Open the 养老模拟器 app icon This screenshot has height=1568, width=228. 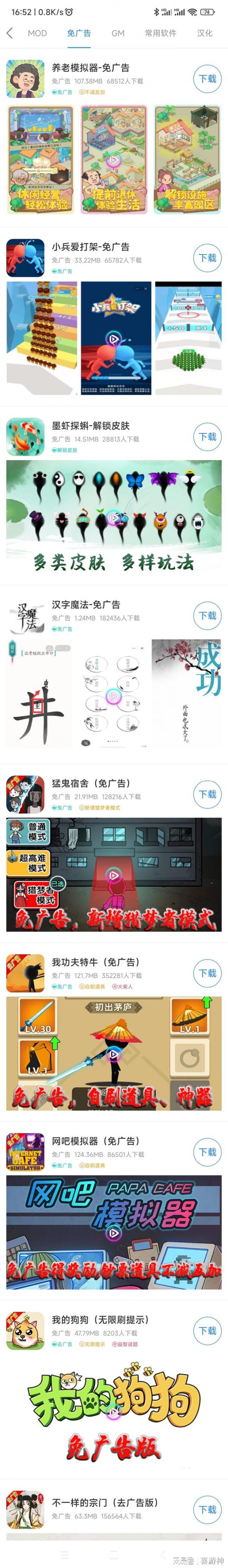(x=25, y=78)
